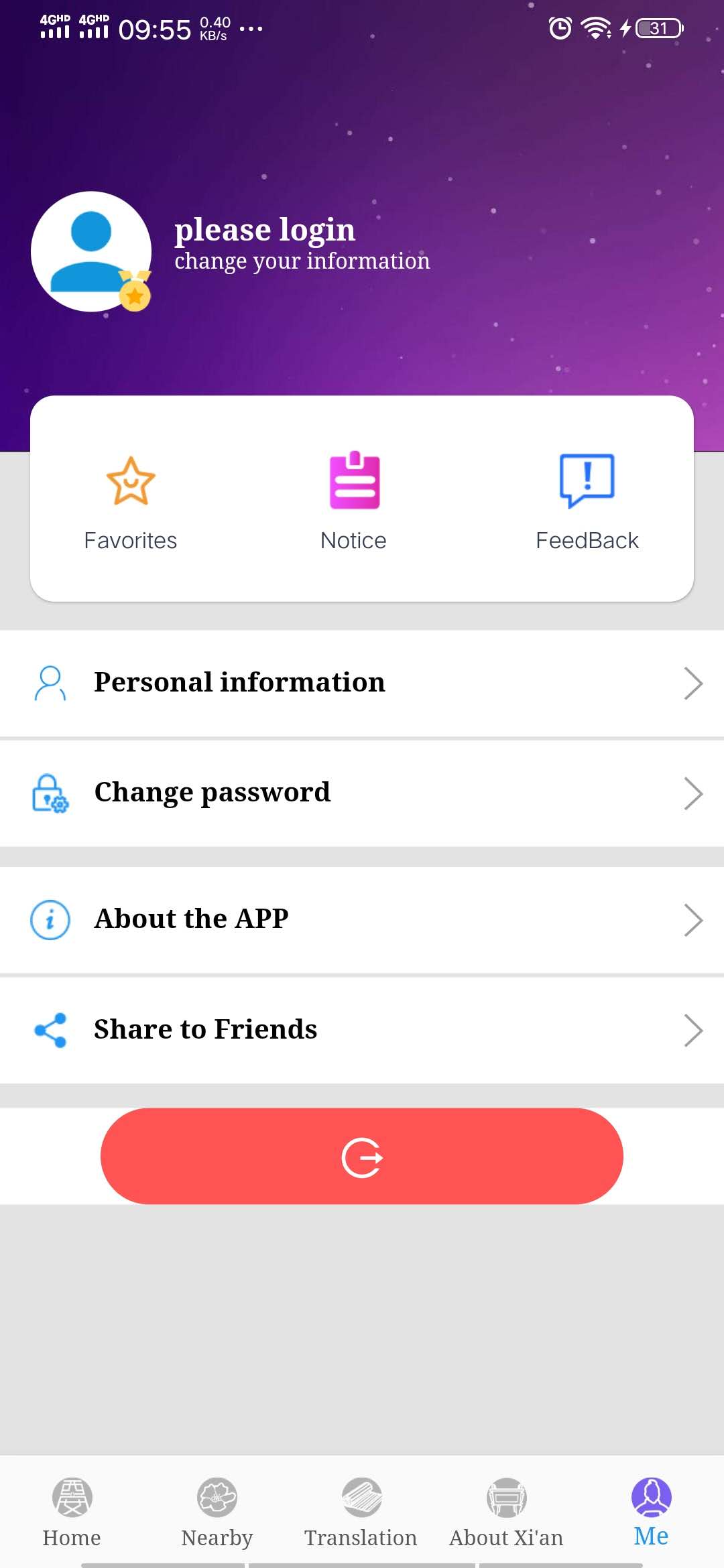
Task: Tap the profile avatar picture
Action: coord(91,251)
